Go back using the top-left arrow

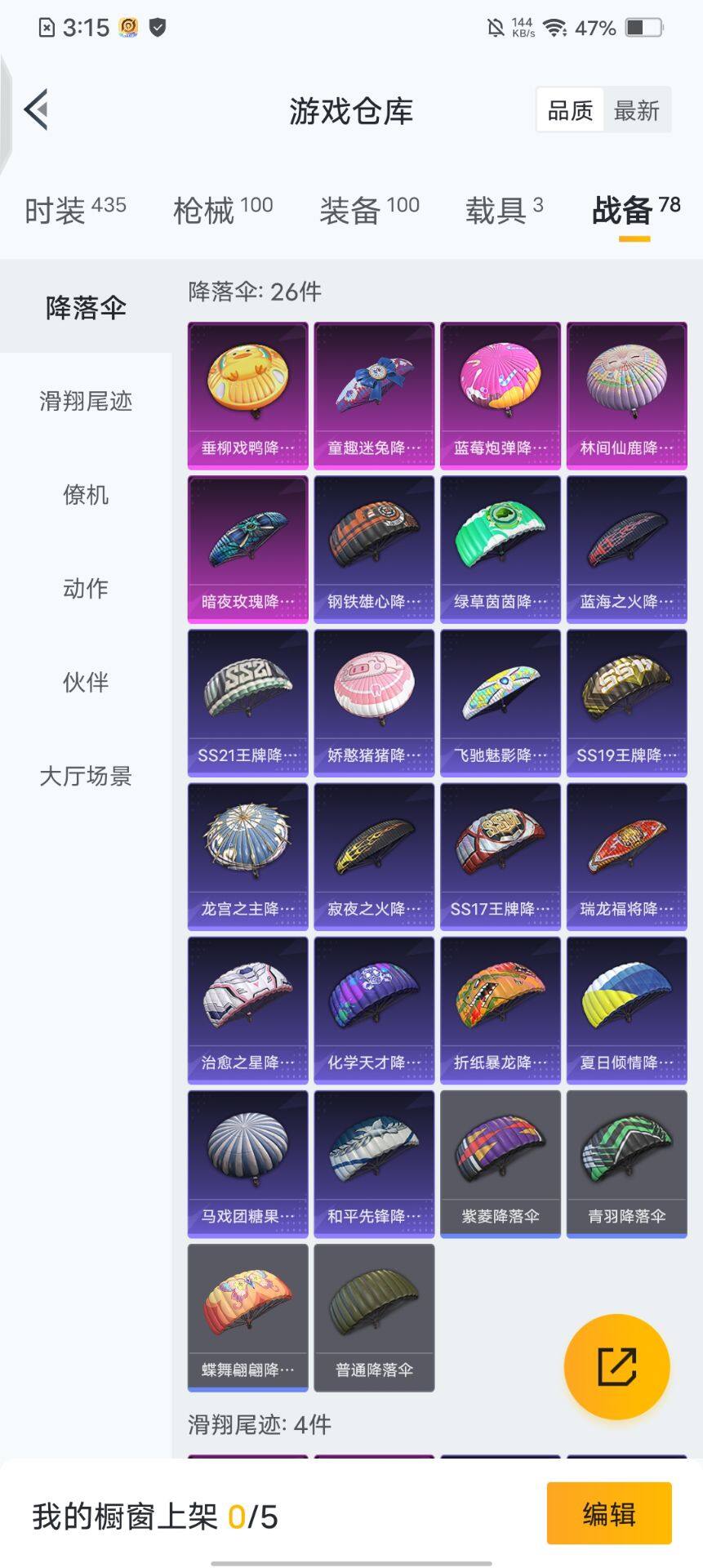tap(37, 109)
